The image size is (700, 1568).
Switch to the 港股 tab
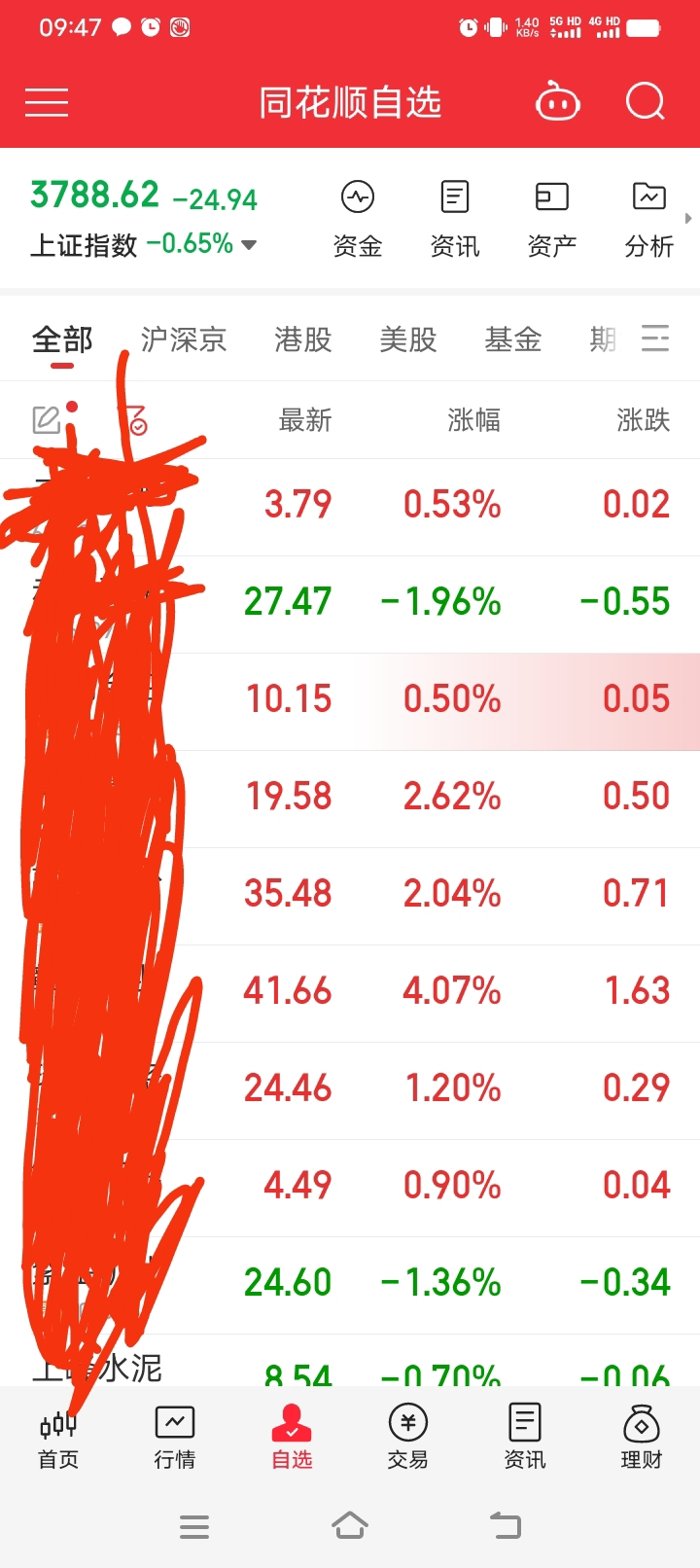(x=303, y=339)
